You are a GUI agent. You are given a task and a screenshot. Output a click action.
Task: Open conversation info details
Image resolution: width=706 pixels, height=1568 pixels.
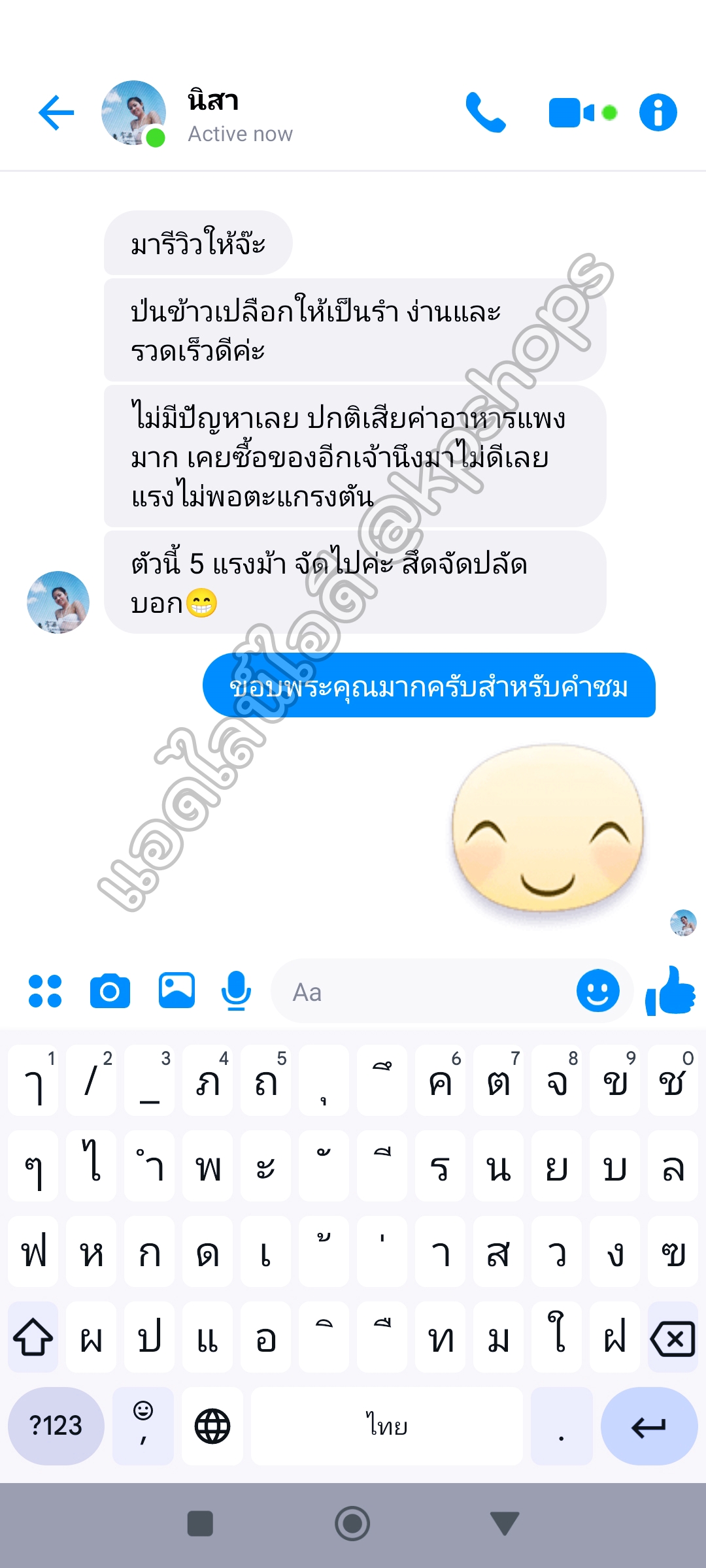pyautogui.click(x=658, y=113)
